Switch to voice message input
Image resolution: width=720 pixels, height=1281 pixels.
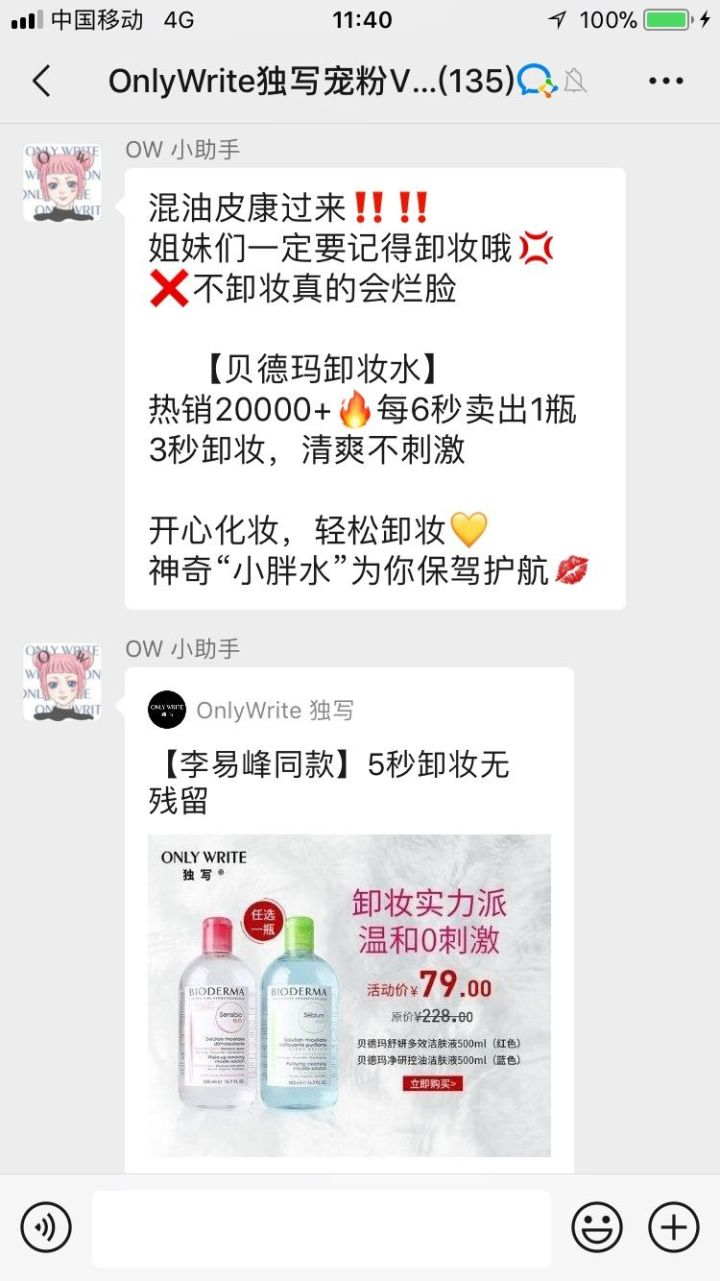tap(46, 1226)
